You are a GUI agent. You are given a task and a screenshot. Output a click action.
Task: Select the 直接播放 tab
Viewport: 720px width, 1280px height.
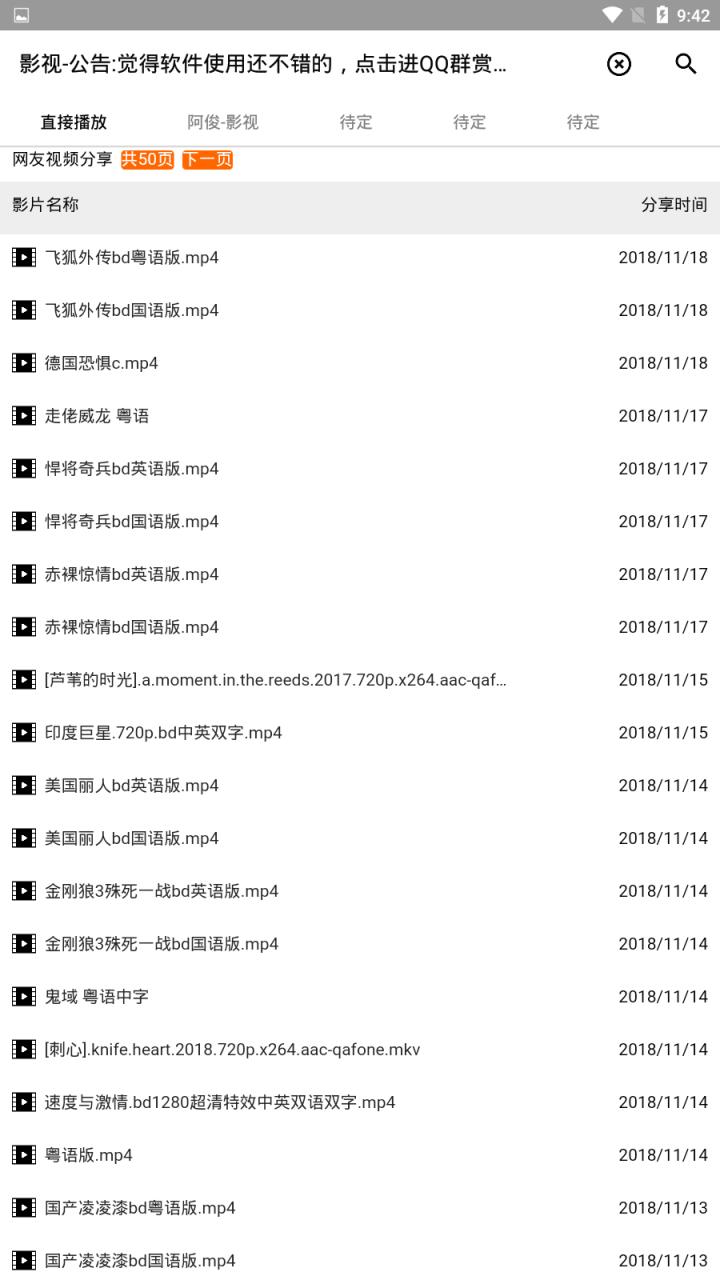pyautogui.click(x=75, y=122)
